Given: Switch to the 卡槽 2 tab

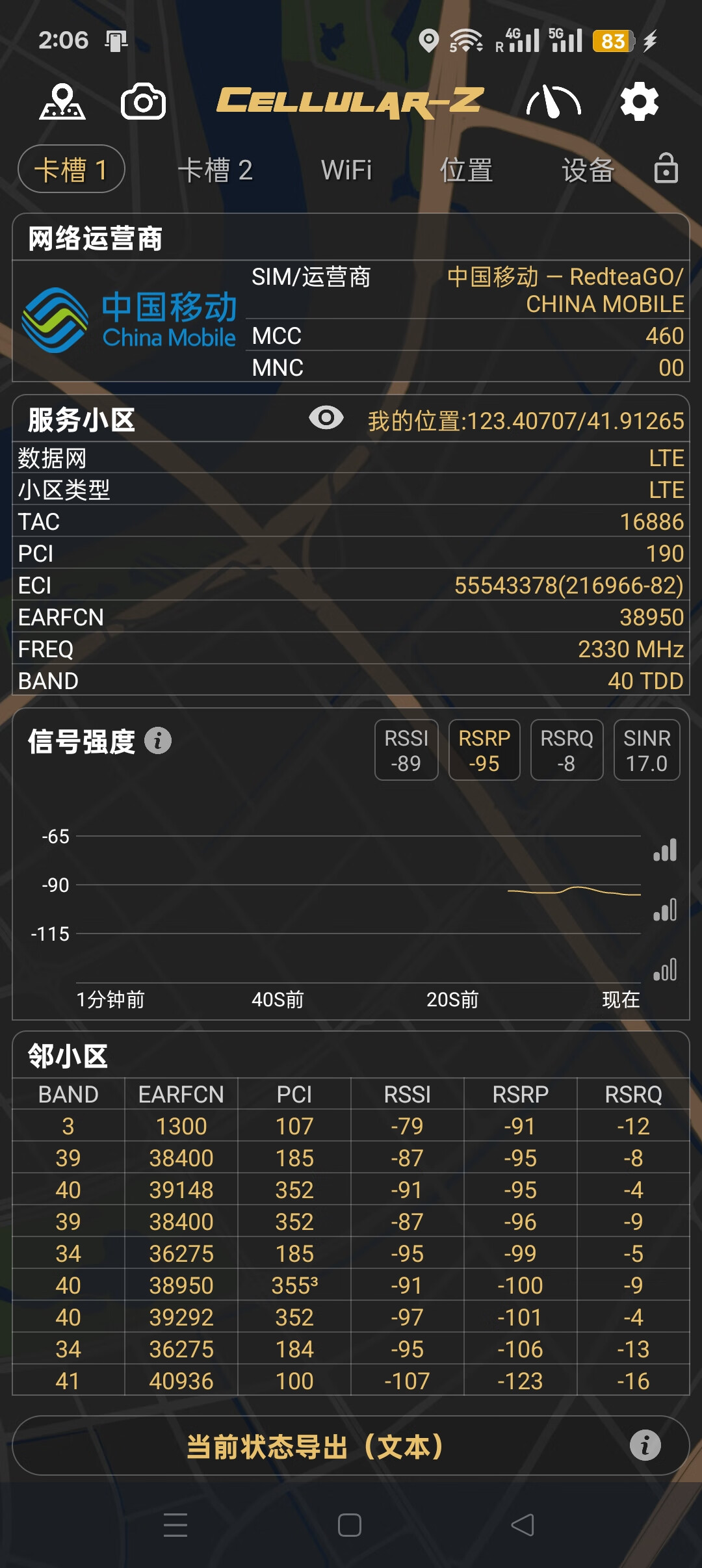Looking at the screenshot, I should 215,170.
